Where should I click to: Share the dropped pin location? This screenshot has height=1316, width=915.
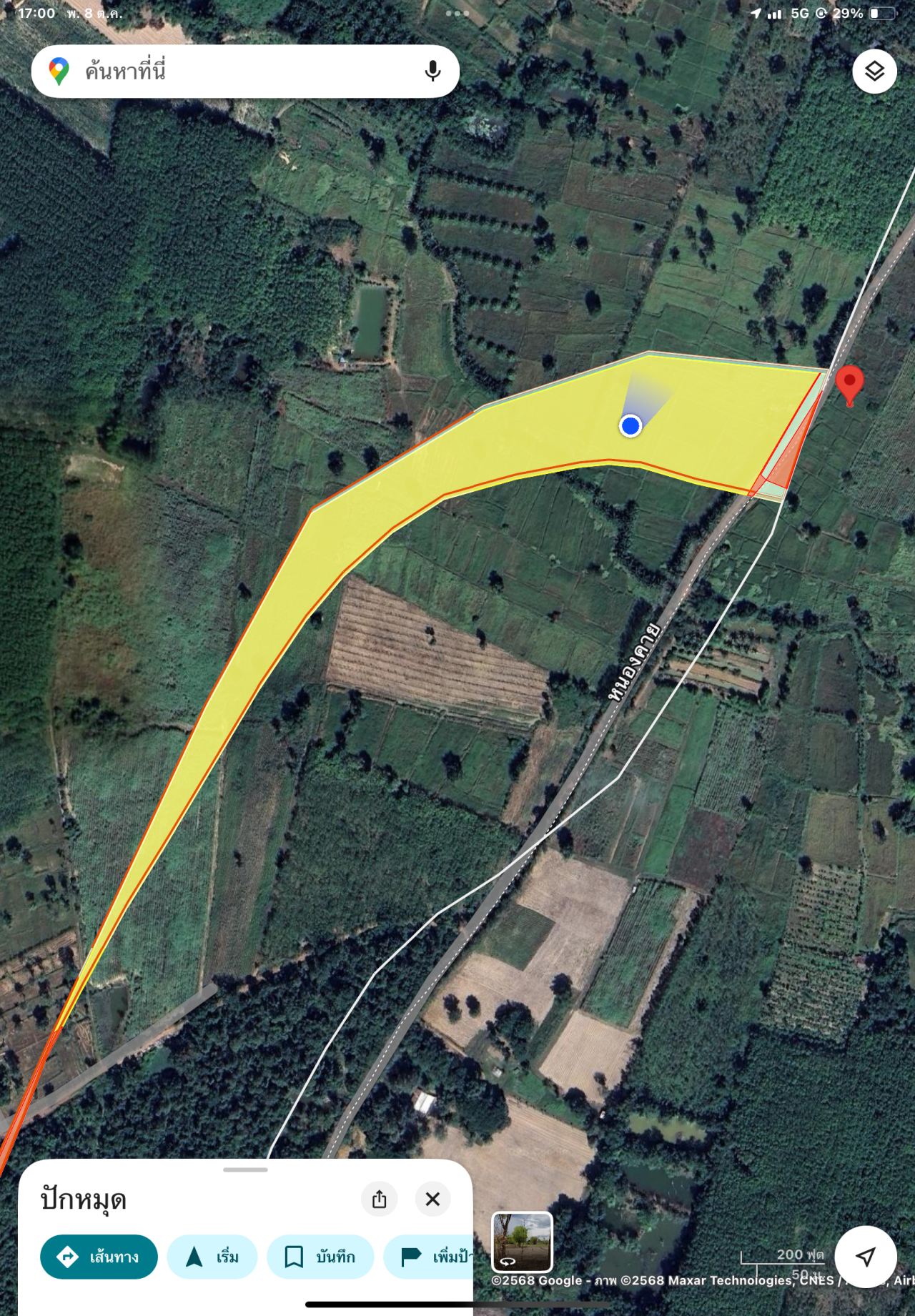pyautogui.click(x=379, y=1199)
